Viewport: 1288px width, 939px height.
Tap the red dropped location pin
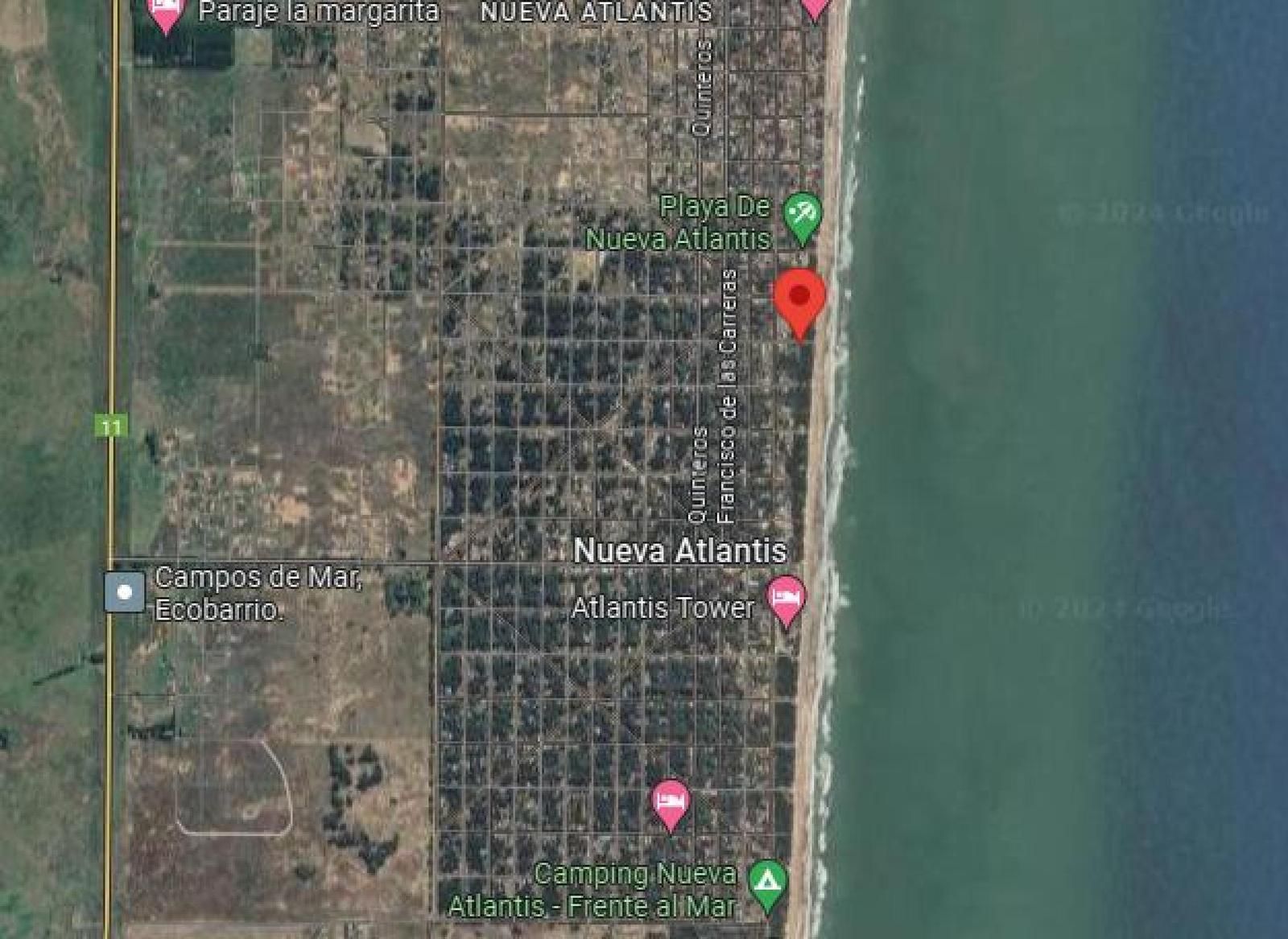pyautogui.click(x=799, y=298)
